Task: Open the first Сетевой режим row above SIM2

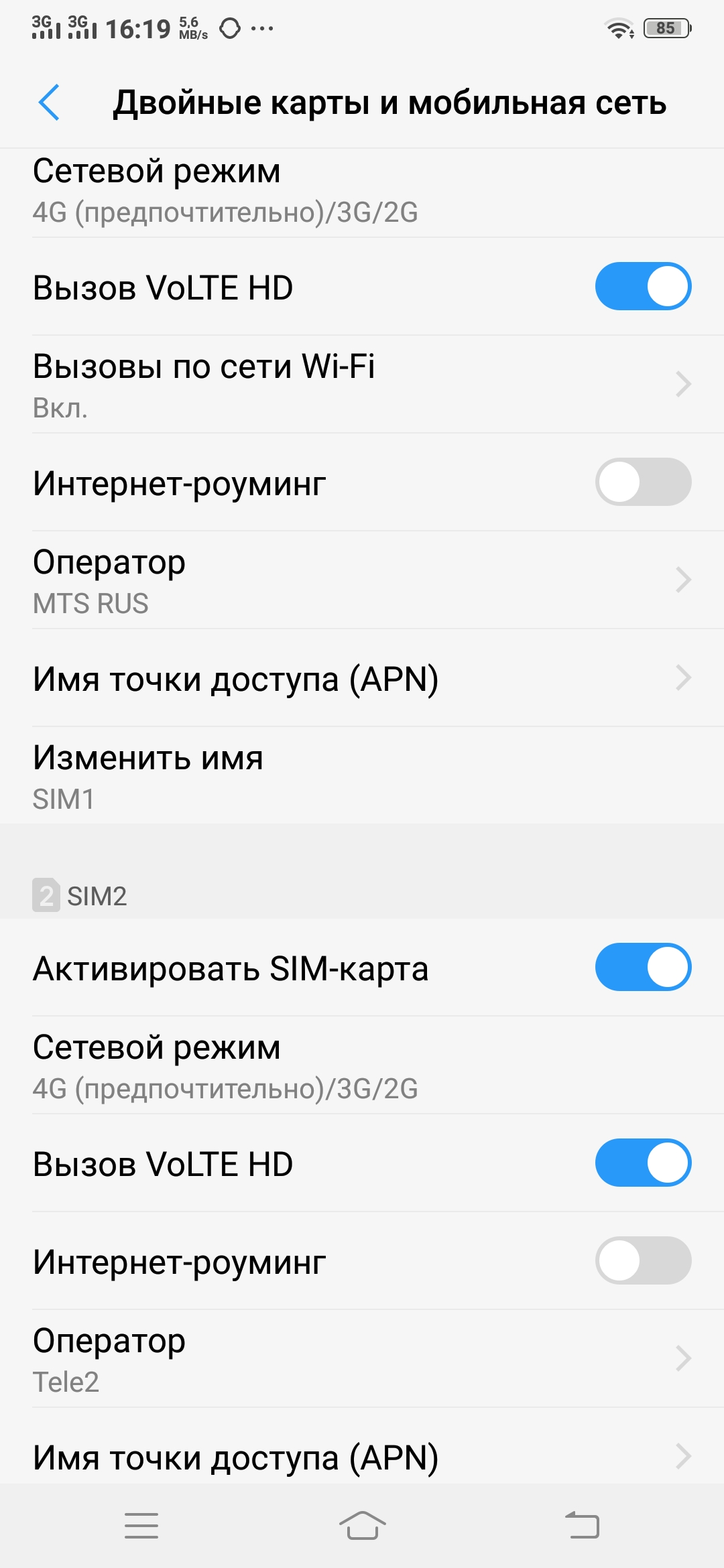Action: pos(362,191)
